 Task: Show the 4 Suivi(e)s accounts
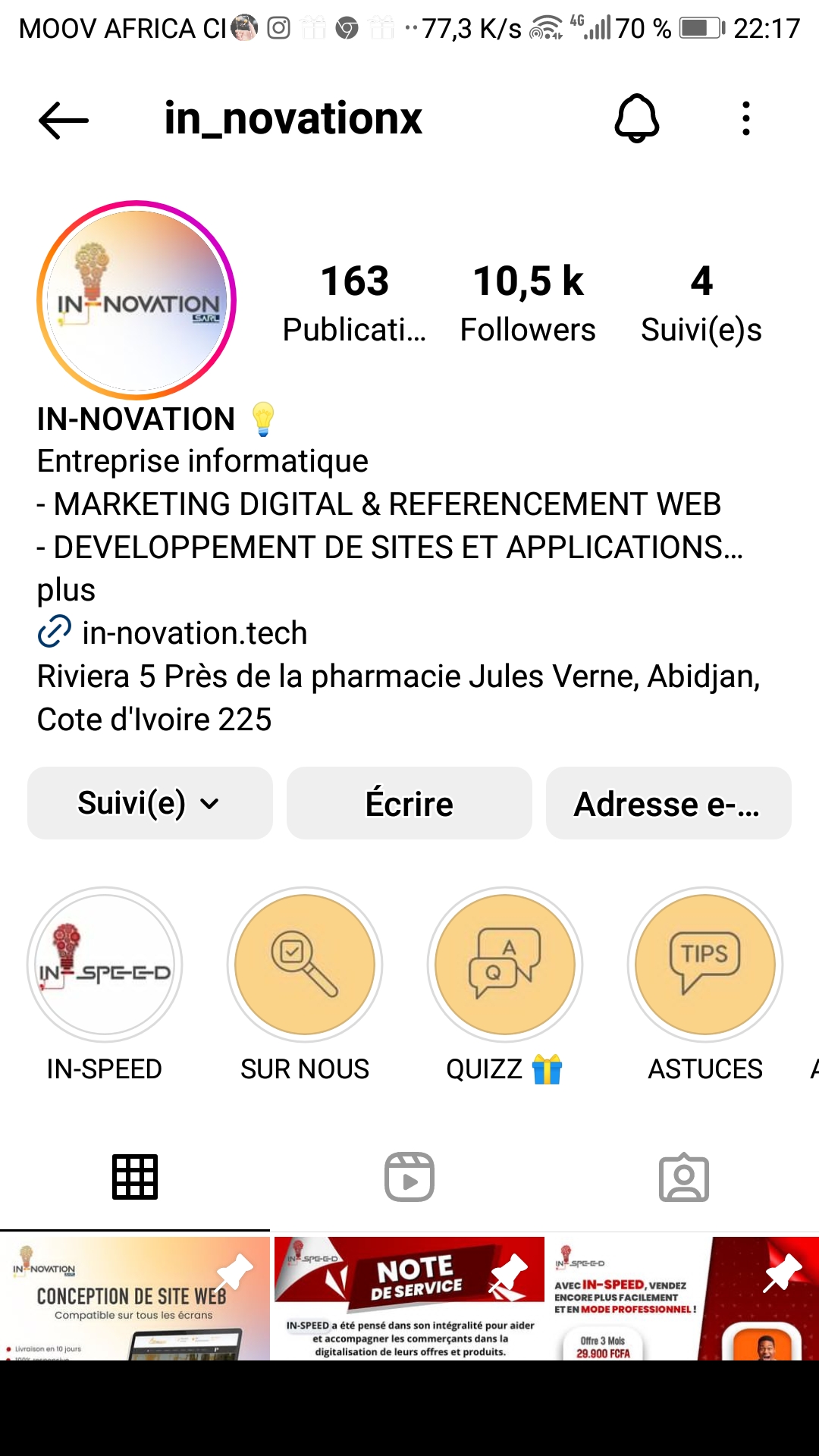[701, 303]
